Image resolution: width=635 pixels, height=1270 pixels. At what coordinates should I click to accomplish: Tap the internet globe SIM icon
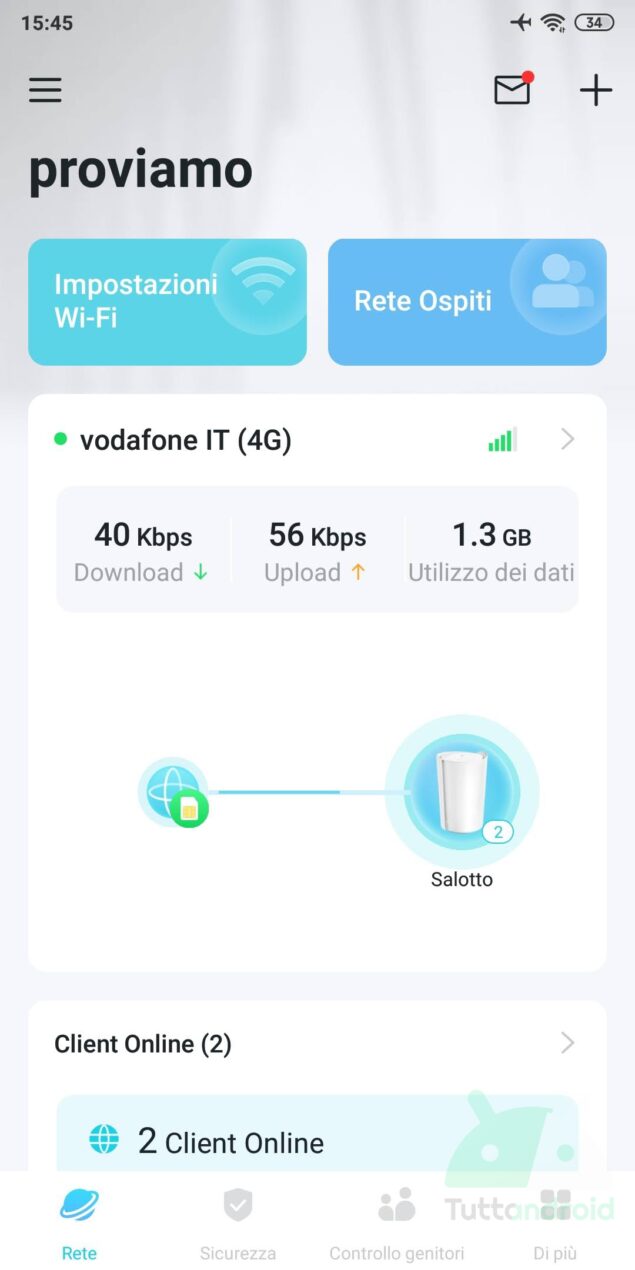click(174, 792)
